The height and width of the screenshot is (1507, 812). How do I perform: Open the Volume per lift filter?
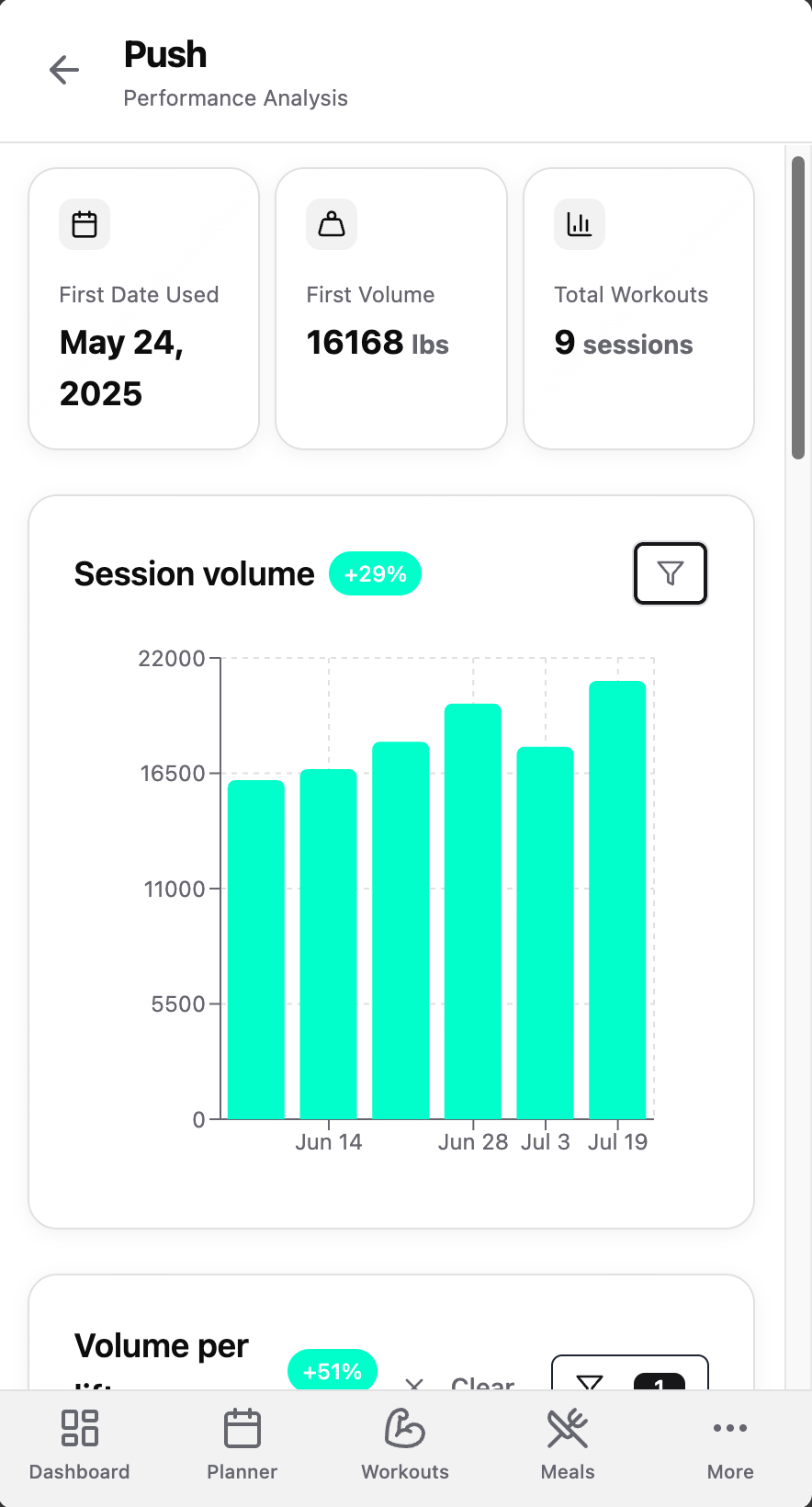[629, 1376]
